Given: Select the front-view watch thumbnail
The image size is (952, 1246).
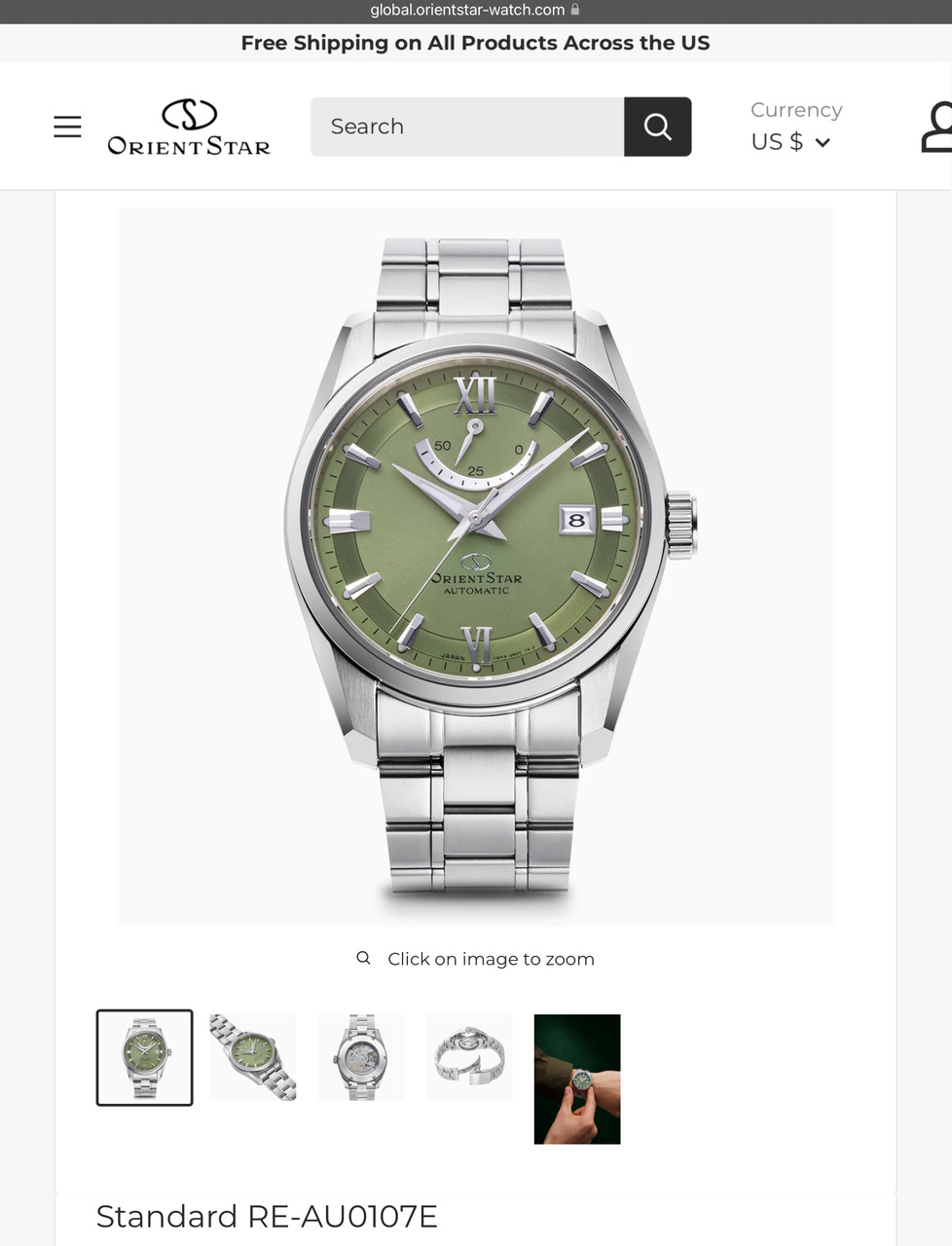Looking at the screenshot, I should 145,1057.
